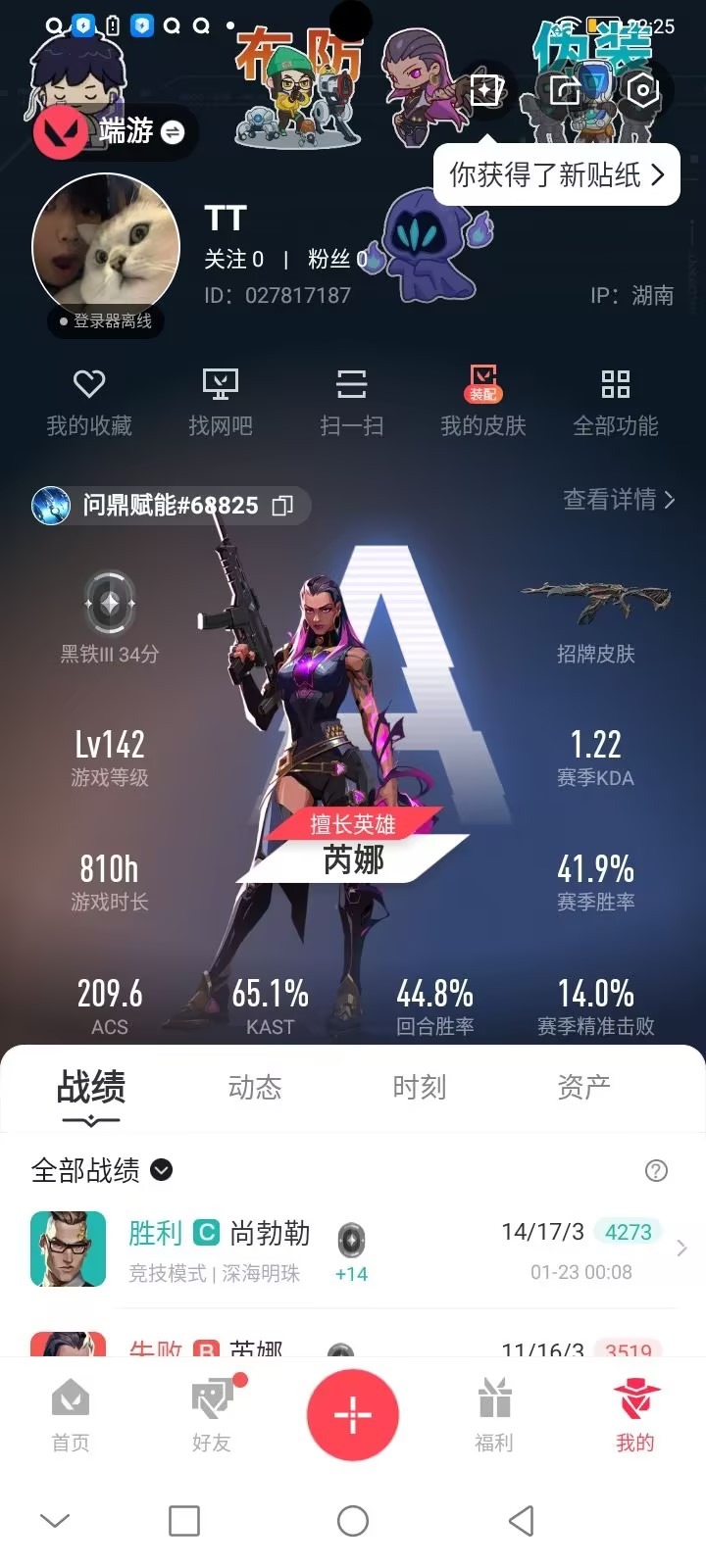Image resolution: width=706 pixels, height=1568 pixels.
Task: Tap the red plus button
Action: (x=353, y=1415)
